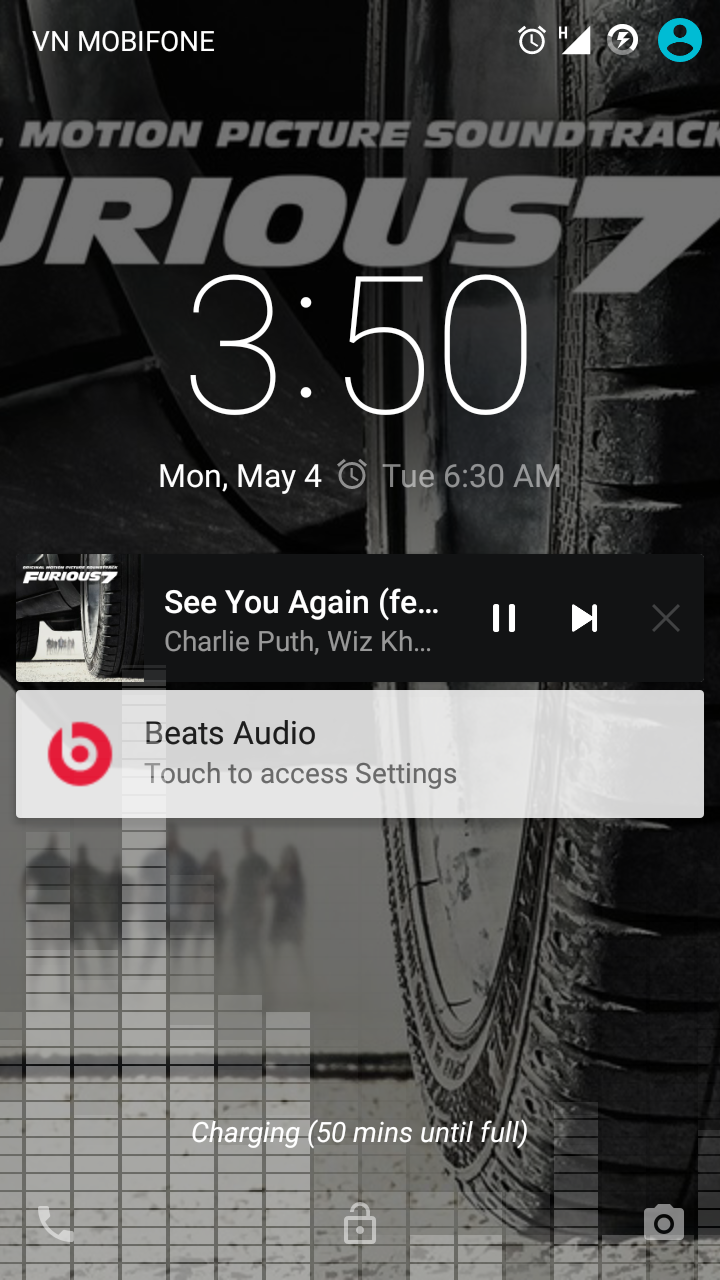The height and width of the screenshot is (1280, 720).
Task: Open the Beats Audio settings notification
Action: pyautogui.click(x=360, y=754)
